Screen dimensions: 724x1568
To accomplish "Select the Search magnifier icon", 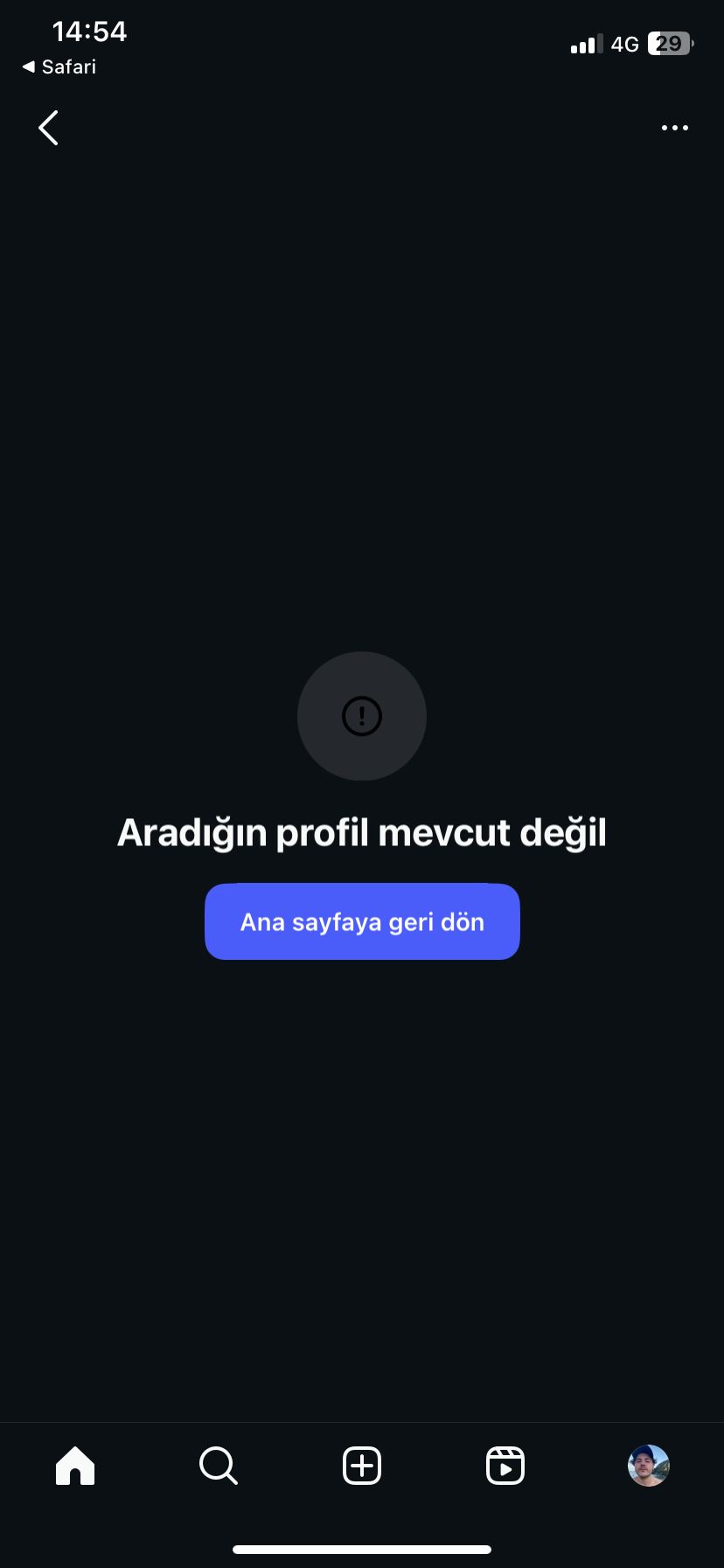I will pyautogui.click(x=219, y=1466).
